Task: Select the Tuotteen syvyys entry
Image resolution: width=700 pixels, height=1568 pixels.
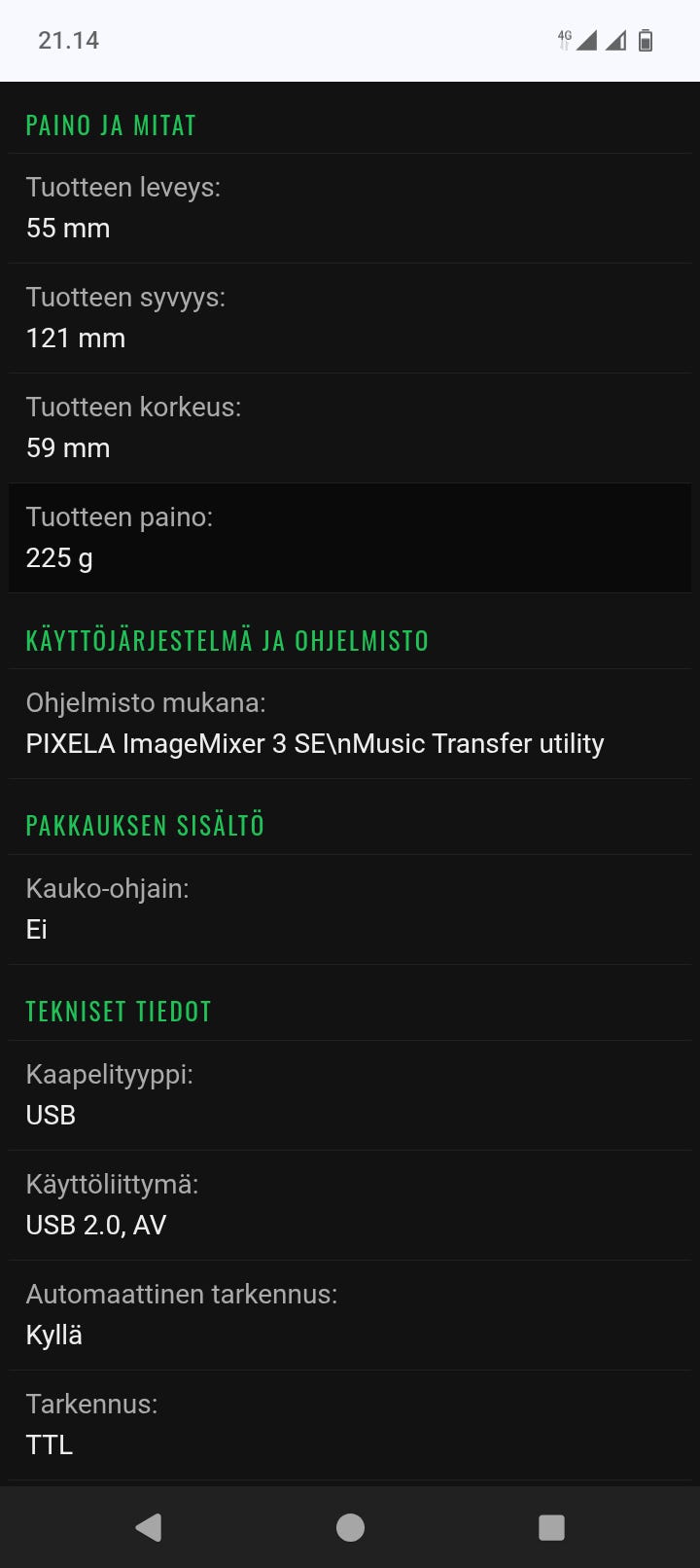Action: [x=350, y=317]
